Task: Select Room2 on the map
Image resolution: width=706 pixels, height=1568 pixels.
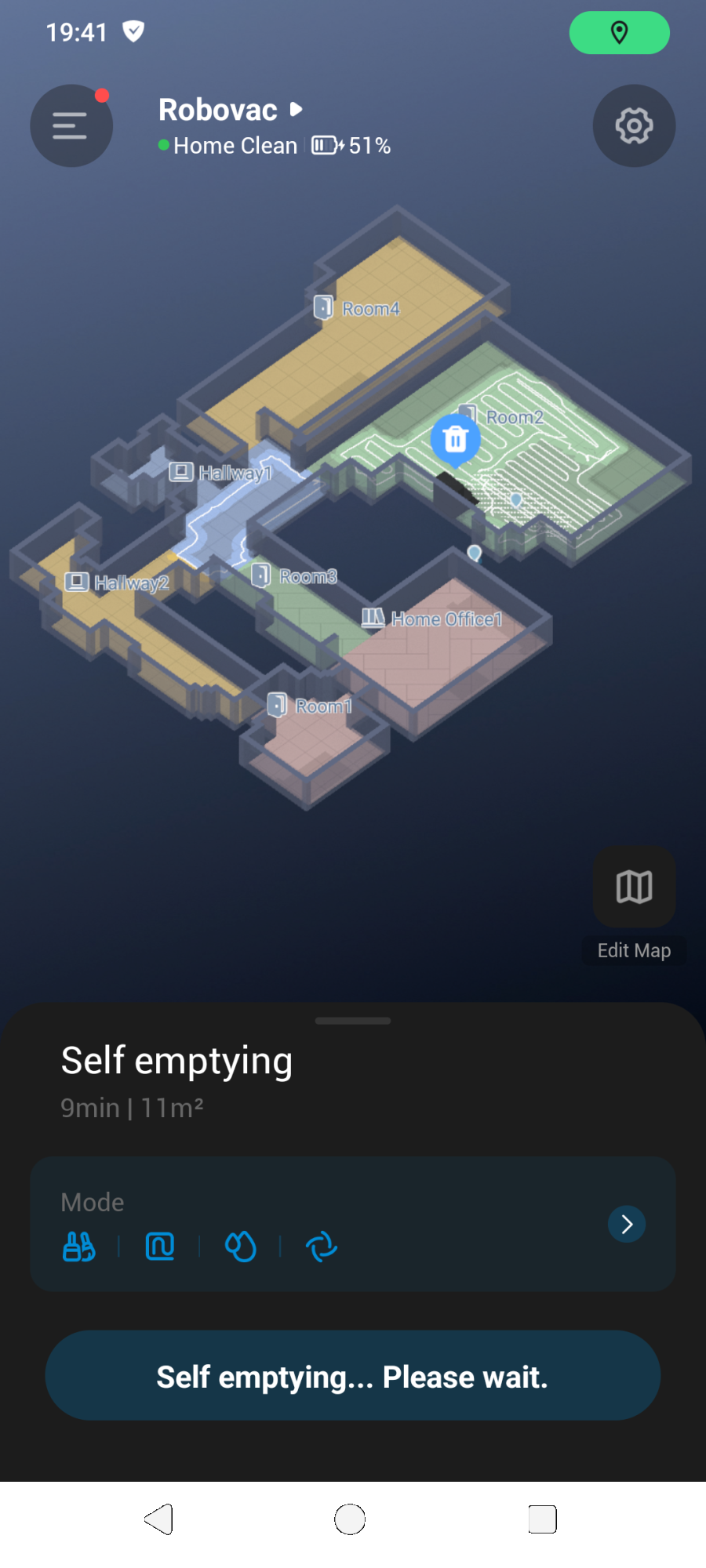Action: coord(514,417)
